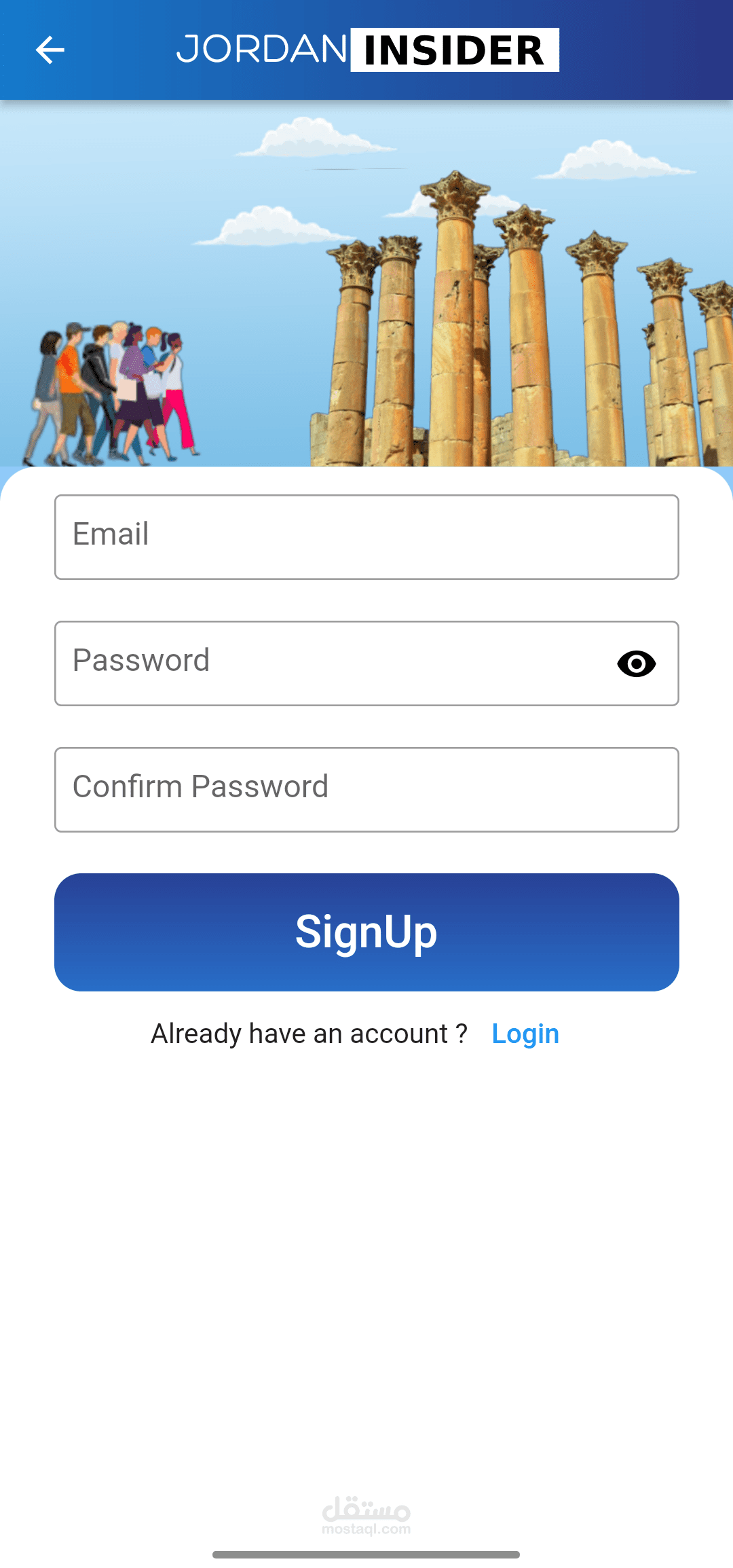Select the Confirm Password field

click(x=366, y=790)
